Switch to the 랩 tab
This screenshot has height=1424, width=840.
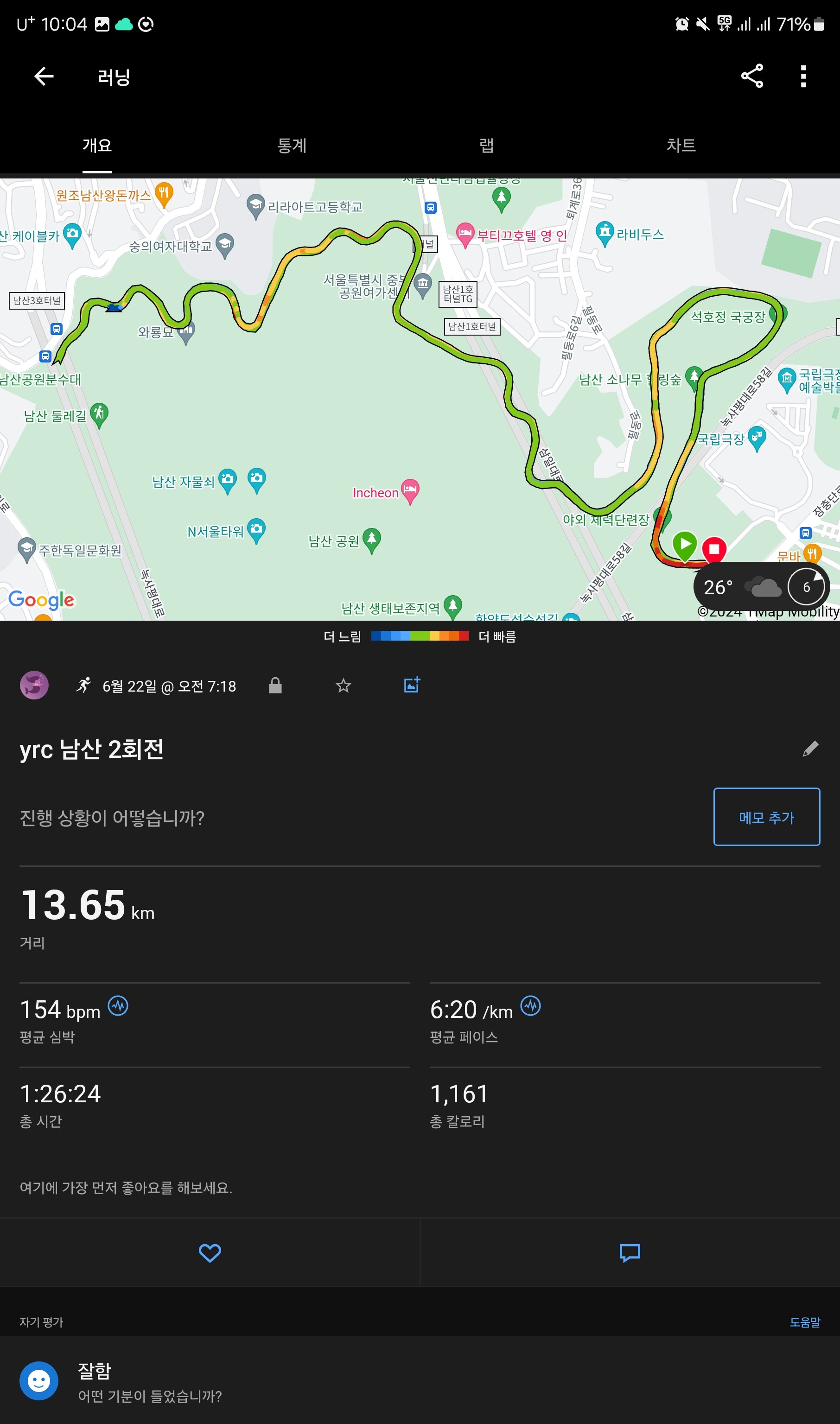(486, 146)
